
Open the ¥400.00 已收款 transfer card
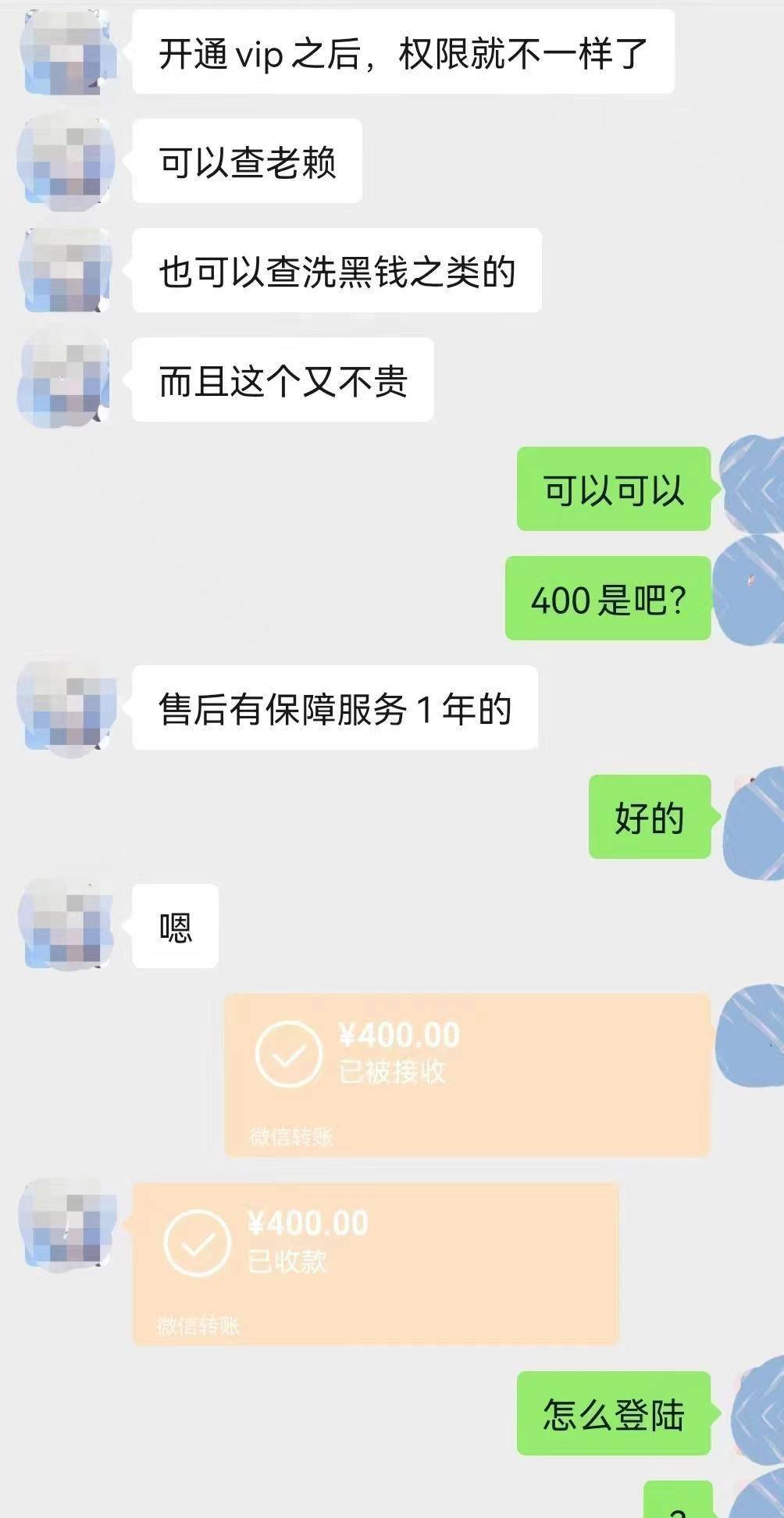click(x=375, y=1263)
